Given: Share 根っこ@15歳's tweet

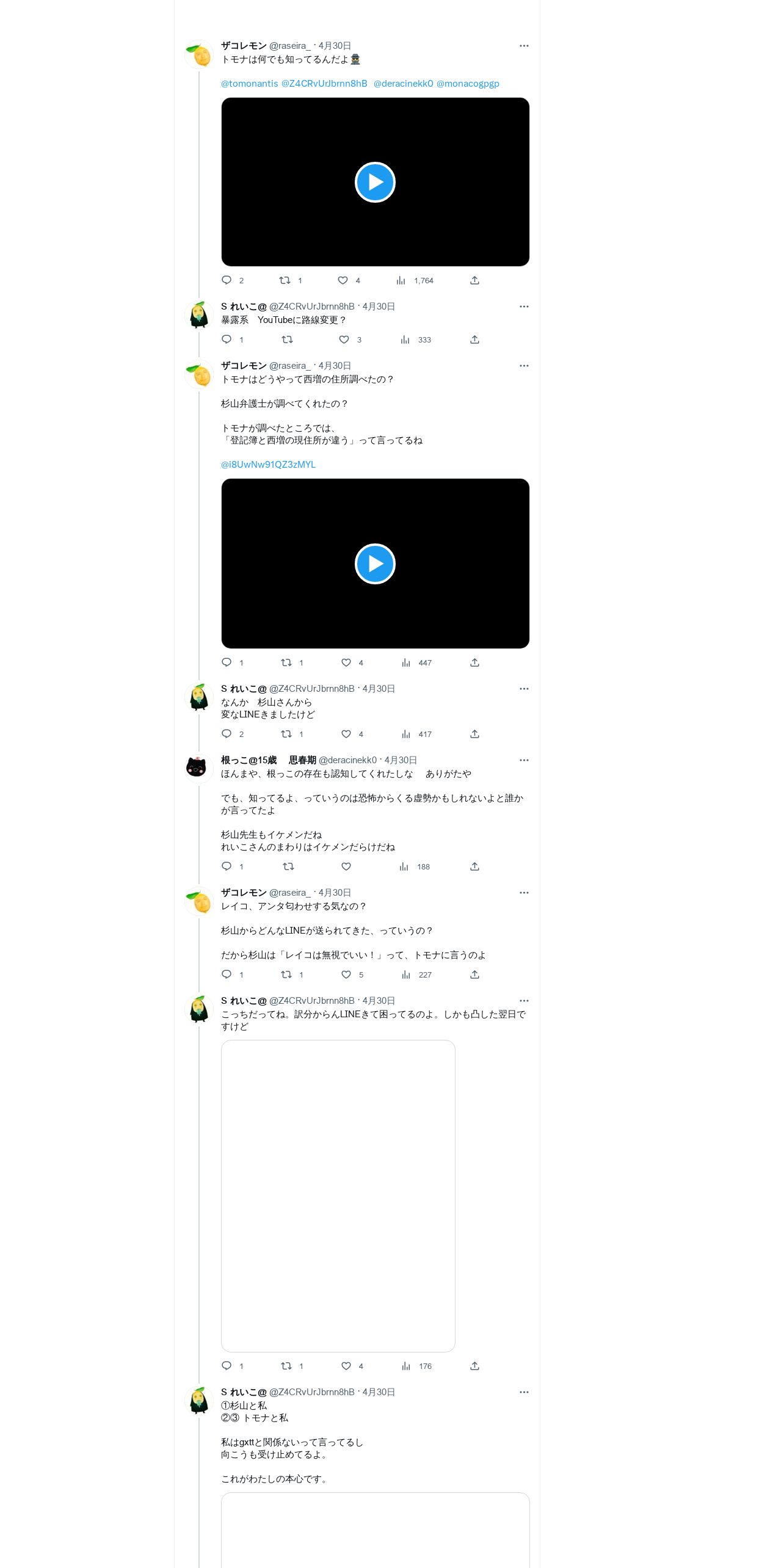Looking at the screenshot, I should pos(474,866).
